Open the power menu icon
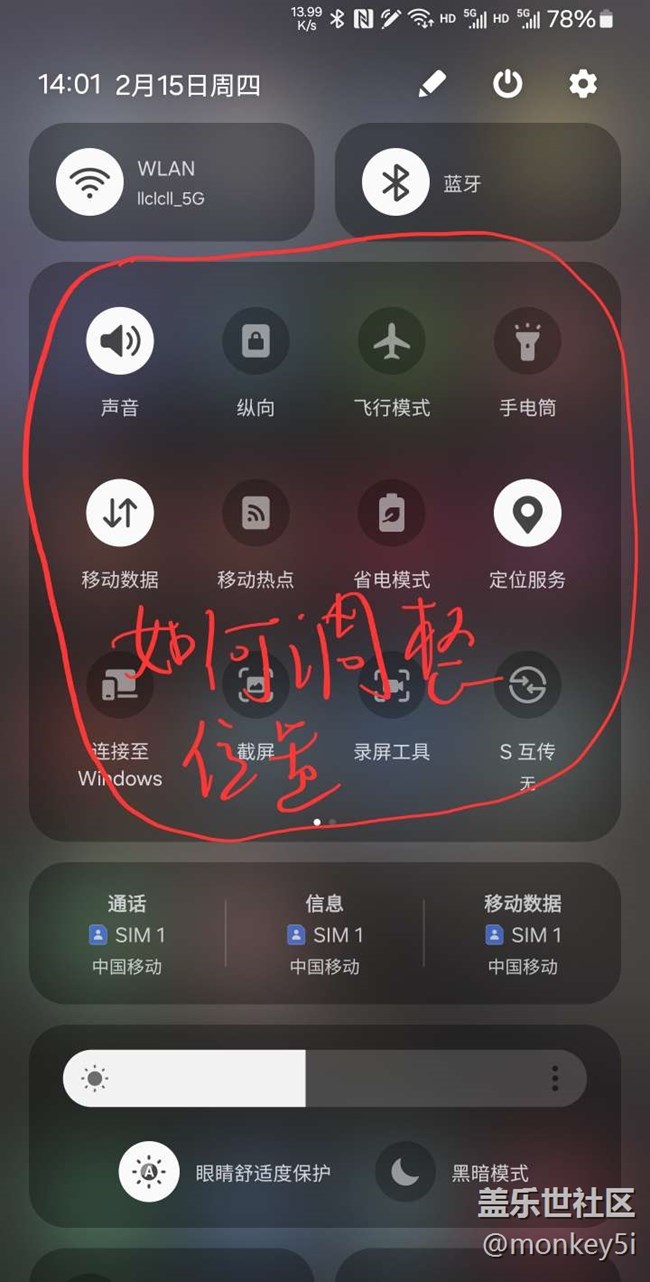Screen dimensions: 650x1282 pyautogui.click(x=507, y=85)
